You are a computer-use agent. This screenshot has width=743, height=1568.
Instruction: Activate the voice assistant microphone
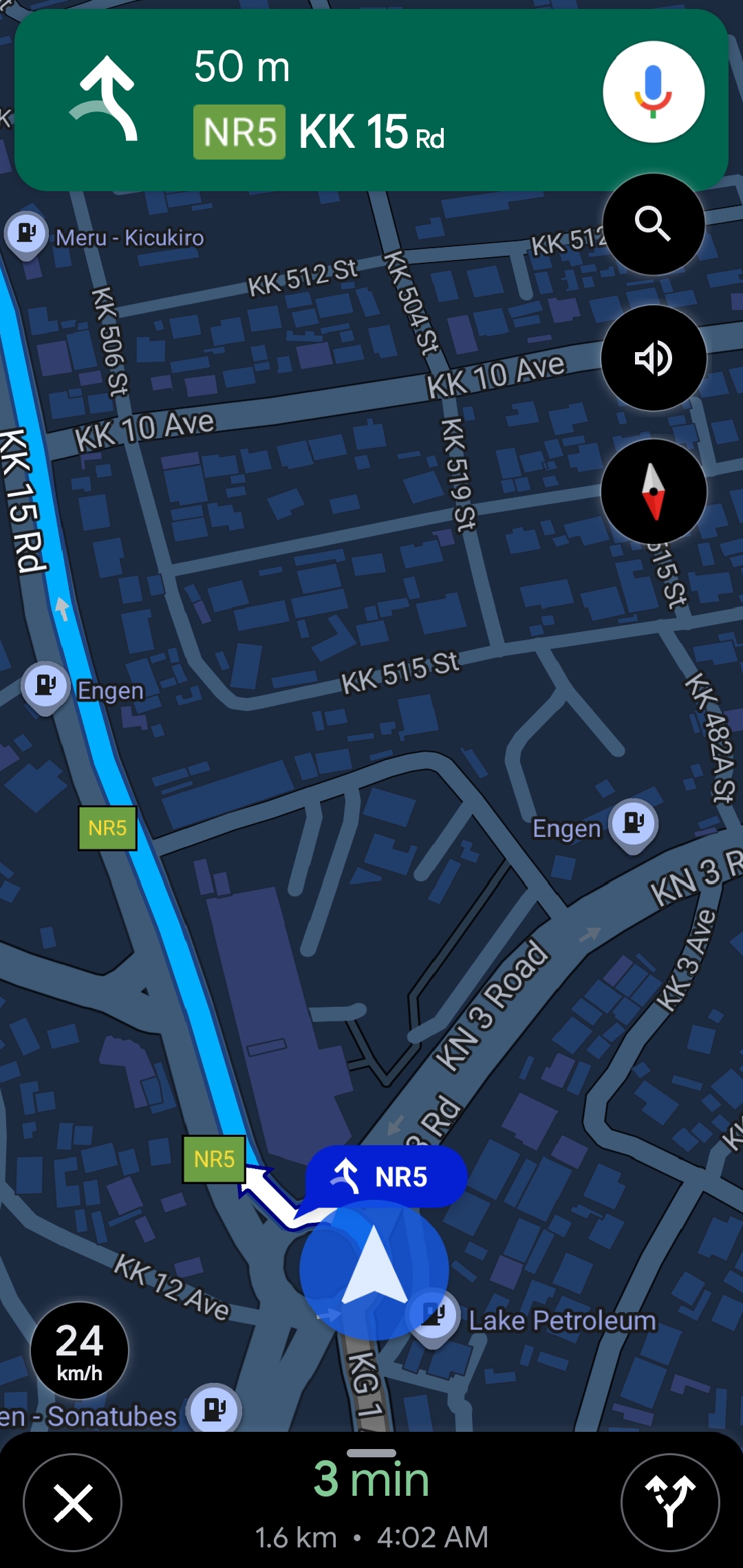tap(653, 92)
